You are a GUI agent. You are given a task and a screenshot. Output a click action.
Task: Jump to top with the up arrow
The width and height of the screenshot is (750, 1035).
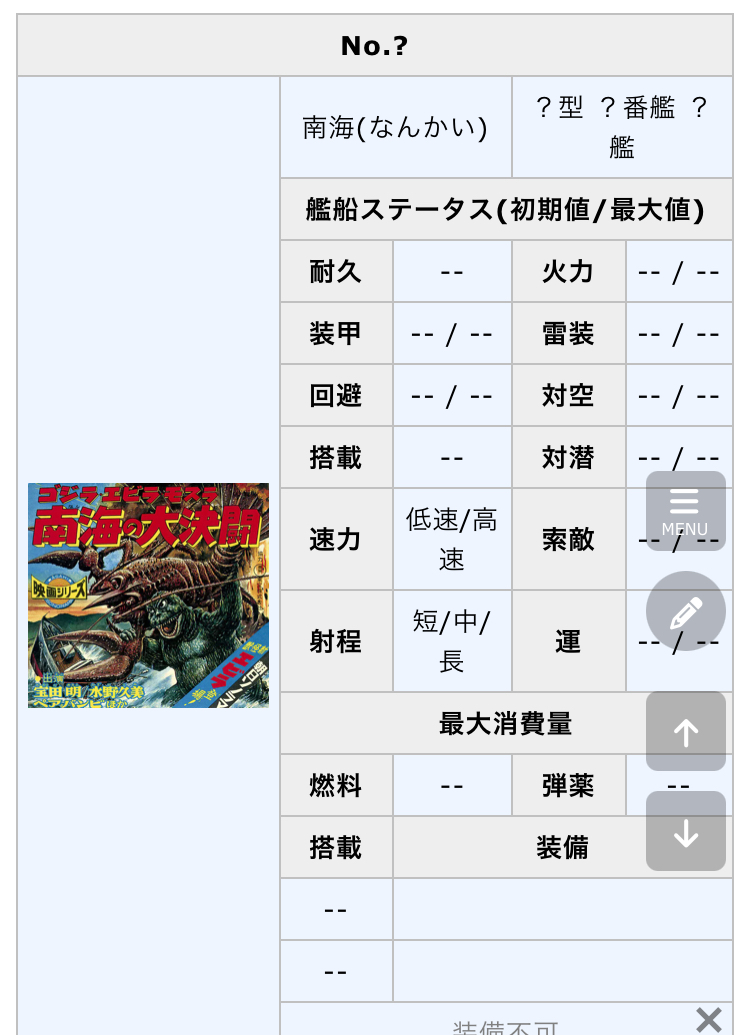tap(685, 731)
